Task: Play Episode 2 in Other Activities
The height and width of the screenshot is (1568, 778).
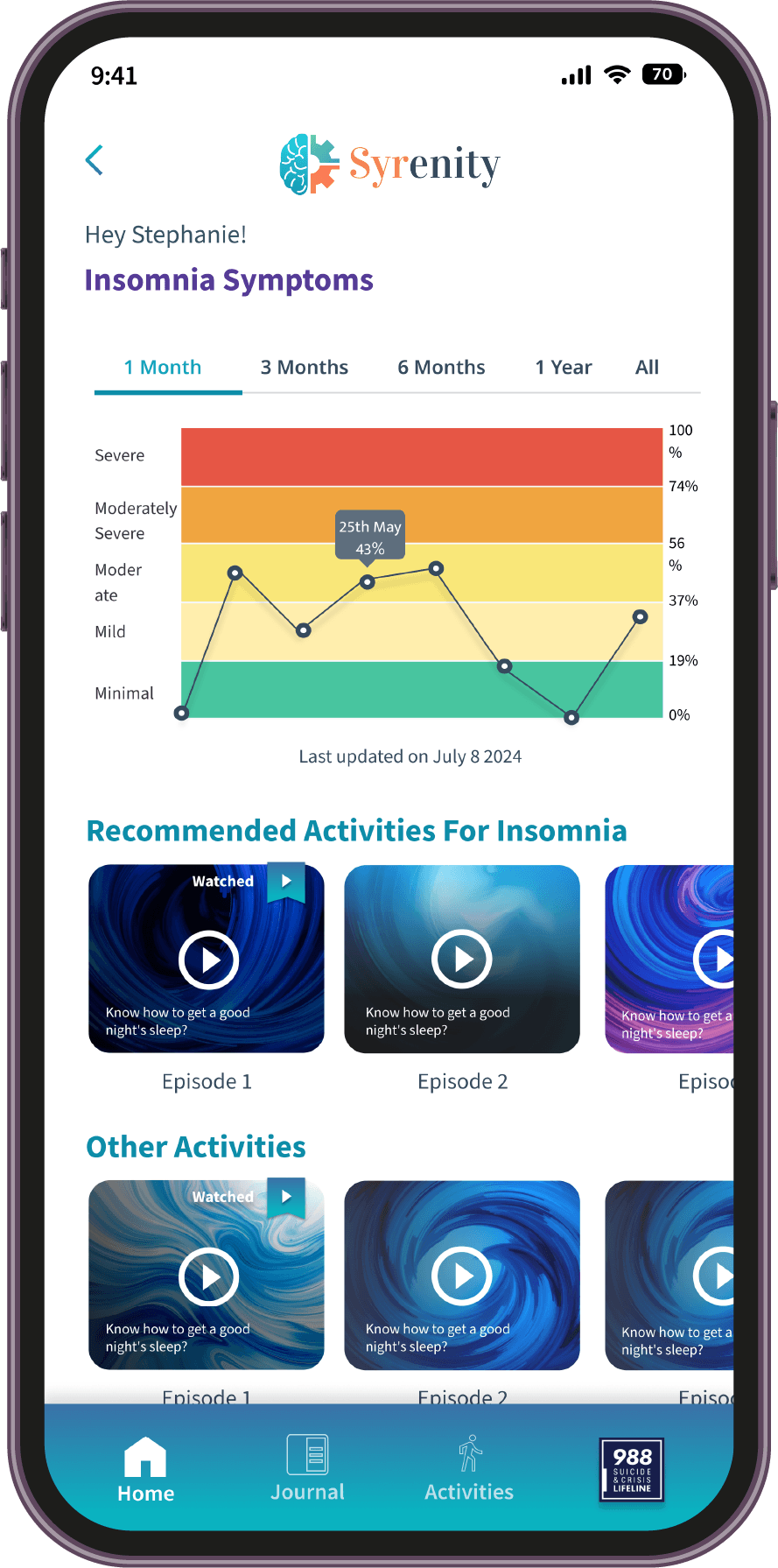Action: pyautogui.click(x=462, y=1276)
